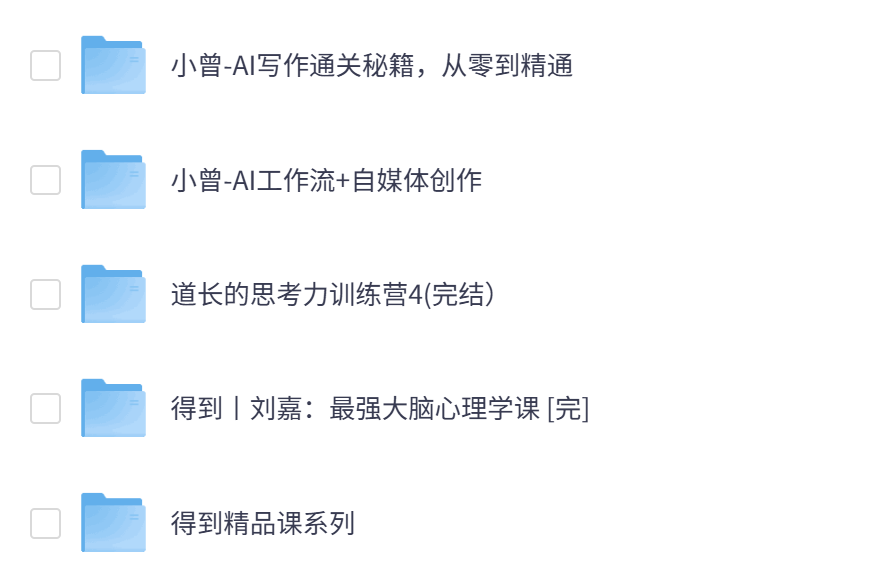Open folder 得到精品课系列
Image resolution: width=879 pixels, height=587 pixels.
click(x=262, y=523)
